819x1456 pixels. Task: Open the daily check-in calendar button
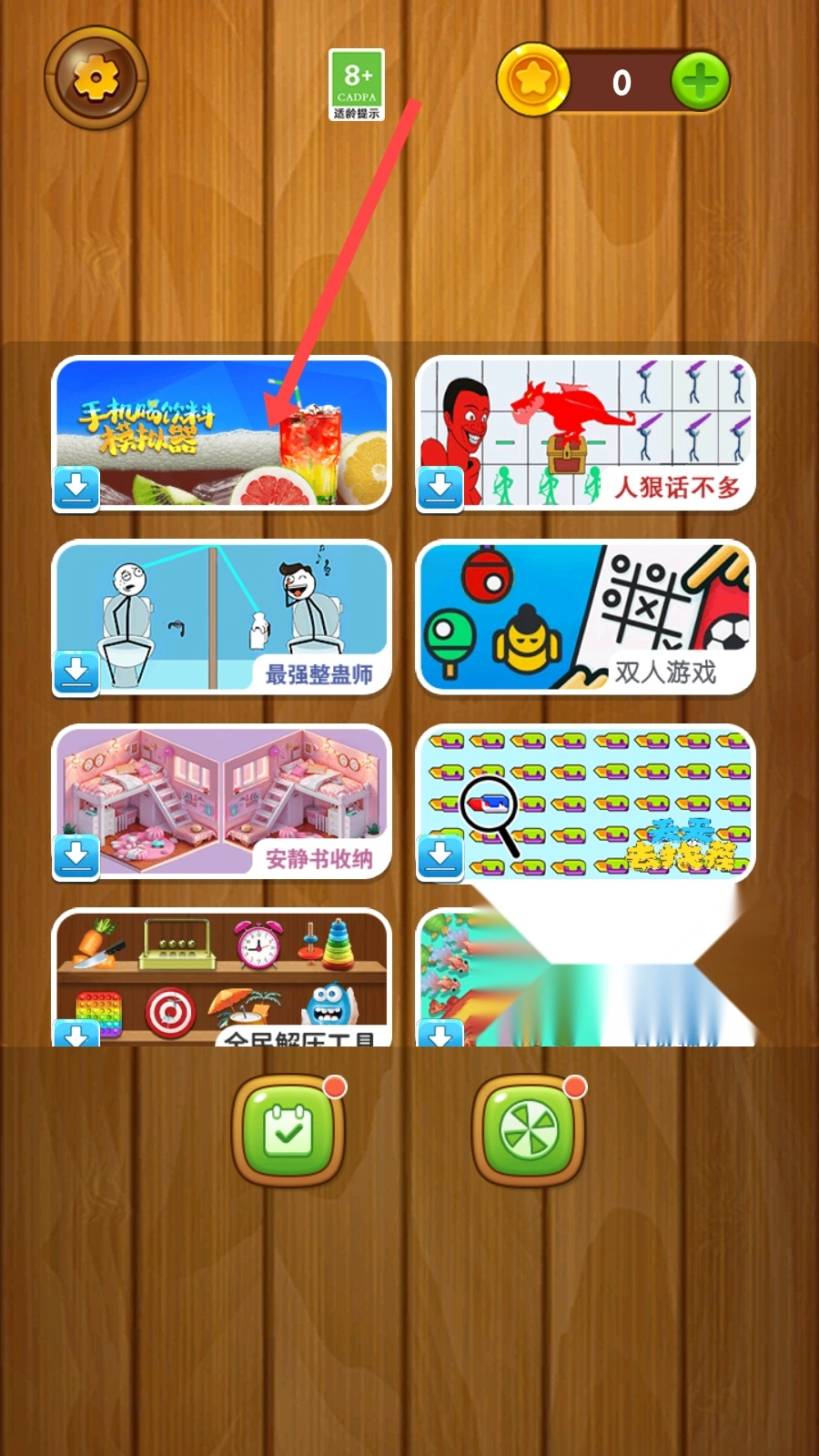[x=288, y=1131]
